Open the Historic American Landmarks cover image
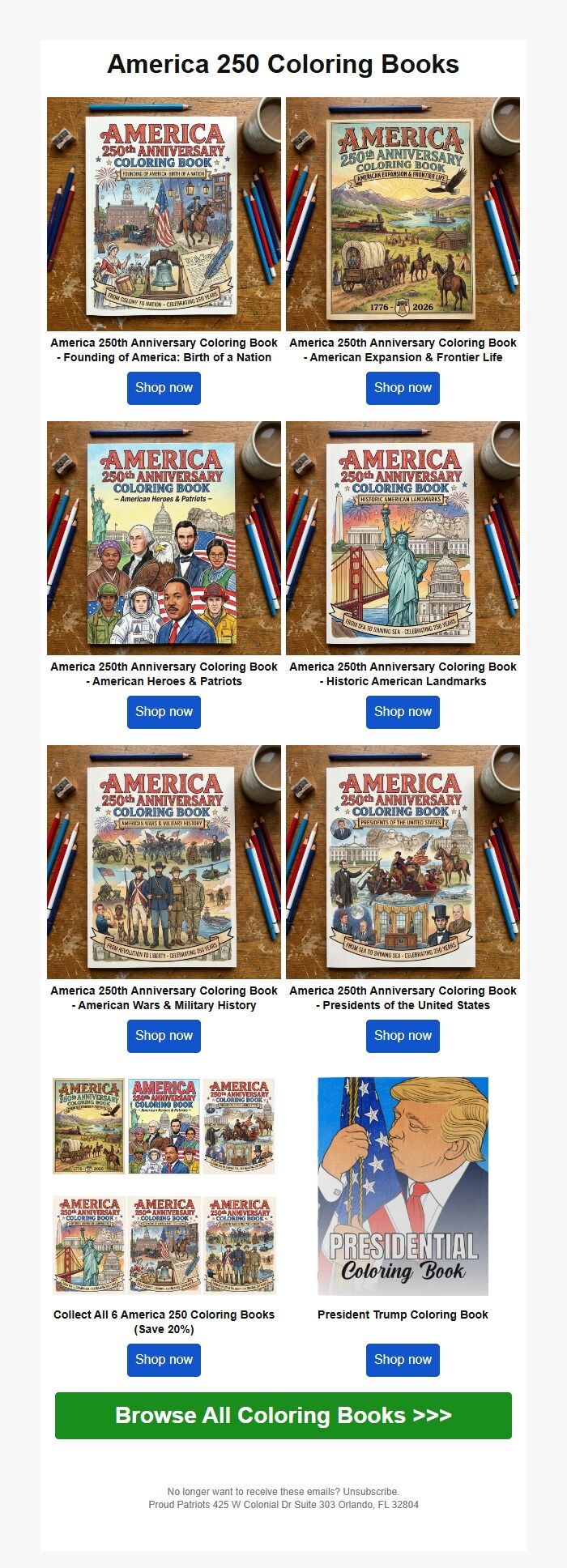The height and width of the screenshot is (1568, 567). pyautogui.click(x=403, y=538)
